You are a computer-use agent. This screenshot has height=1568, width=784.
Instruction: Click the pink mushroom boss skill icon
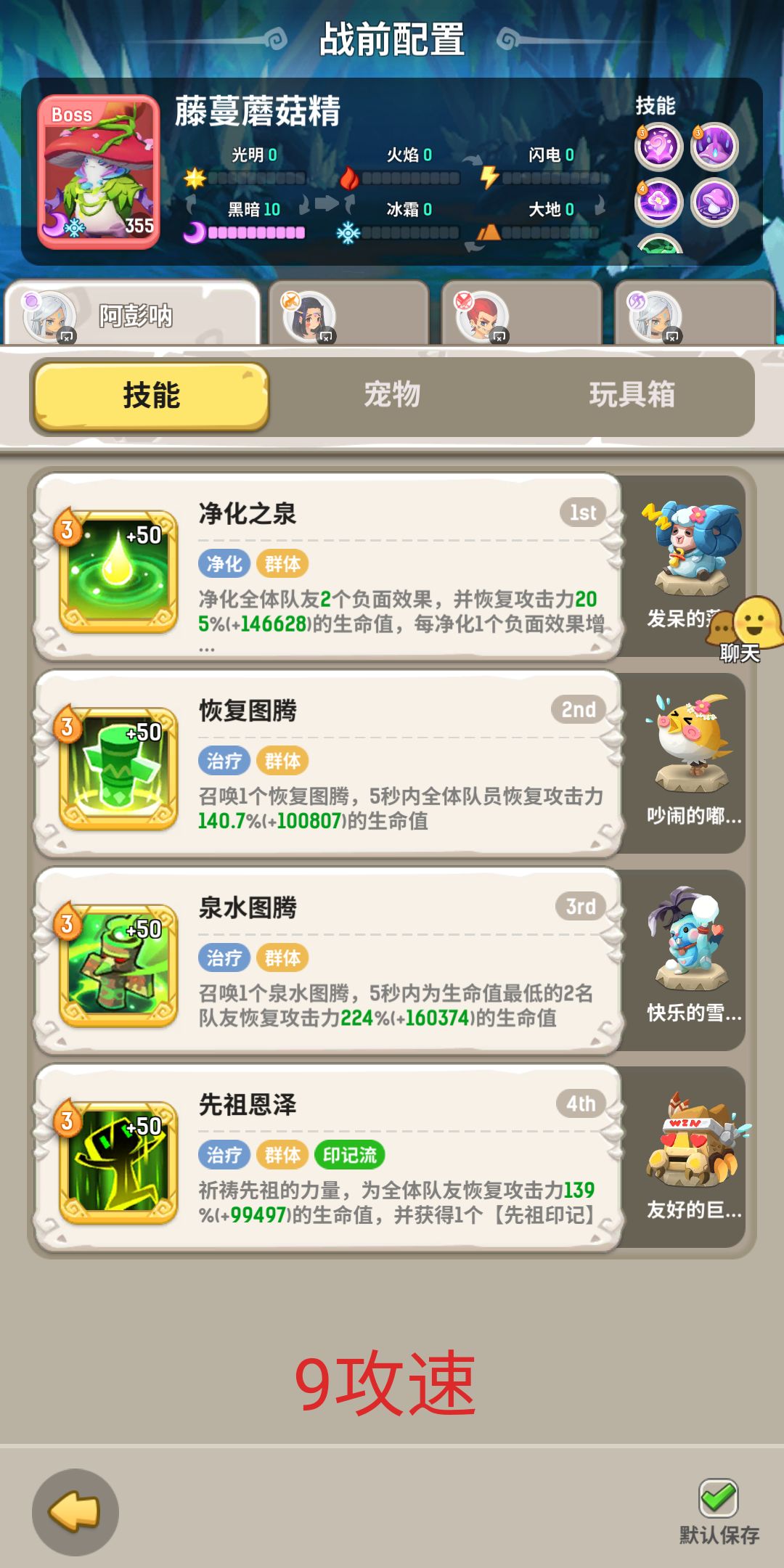point(713,202)
